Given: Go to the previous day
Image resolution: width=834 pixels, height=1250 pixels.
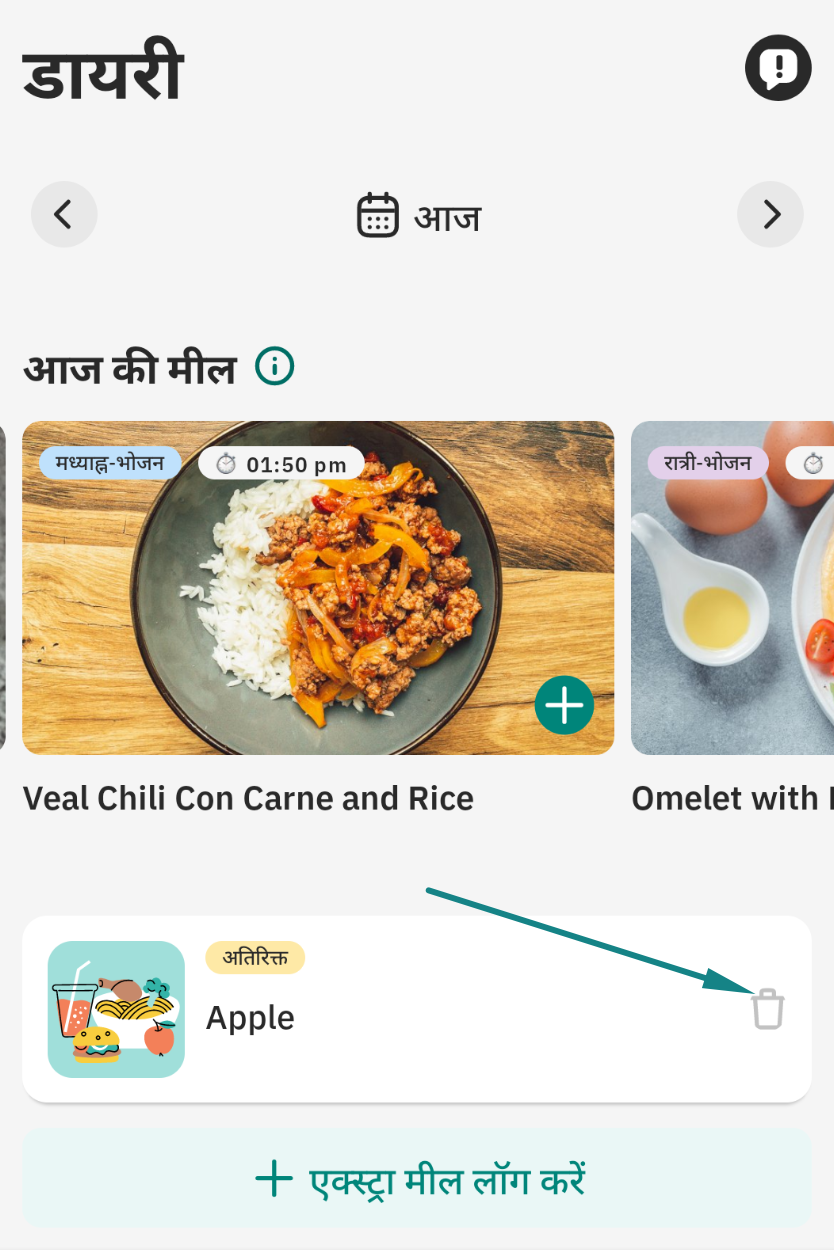Looking at the screenshot, I should tap(64, 214).
